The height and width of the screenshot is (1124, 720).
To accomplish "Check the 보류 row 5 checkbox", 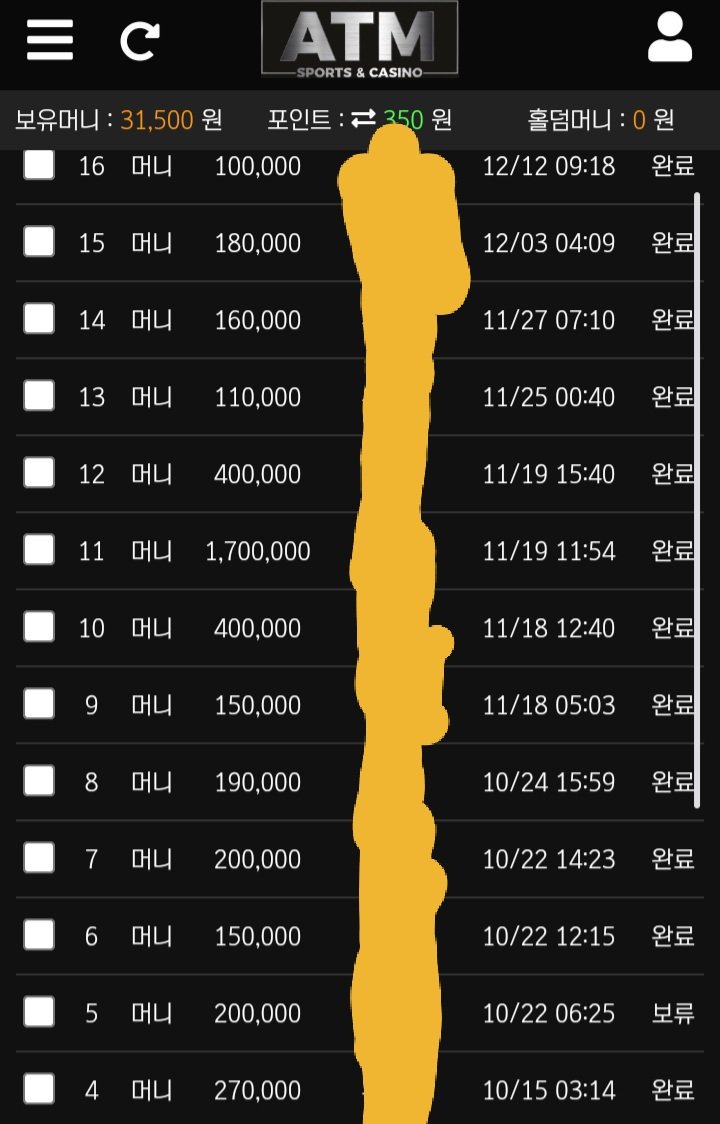I will (x=39, y=1012).
